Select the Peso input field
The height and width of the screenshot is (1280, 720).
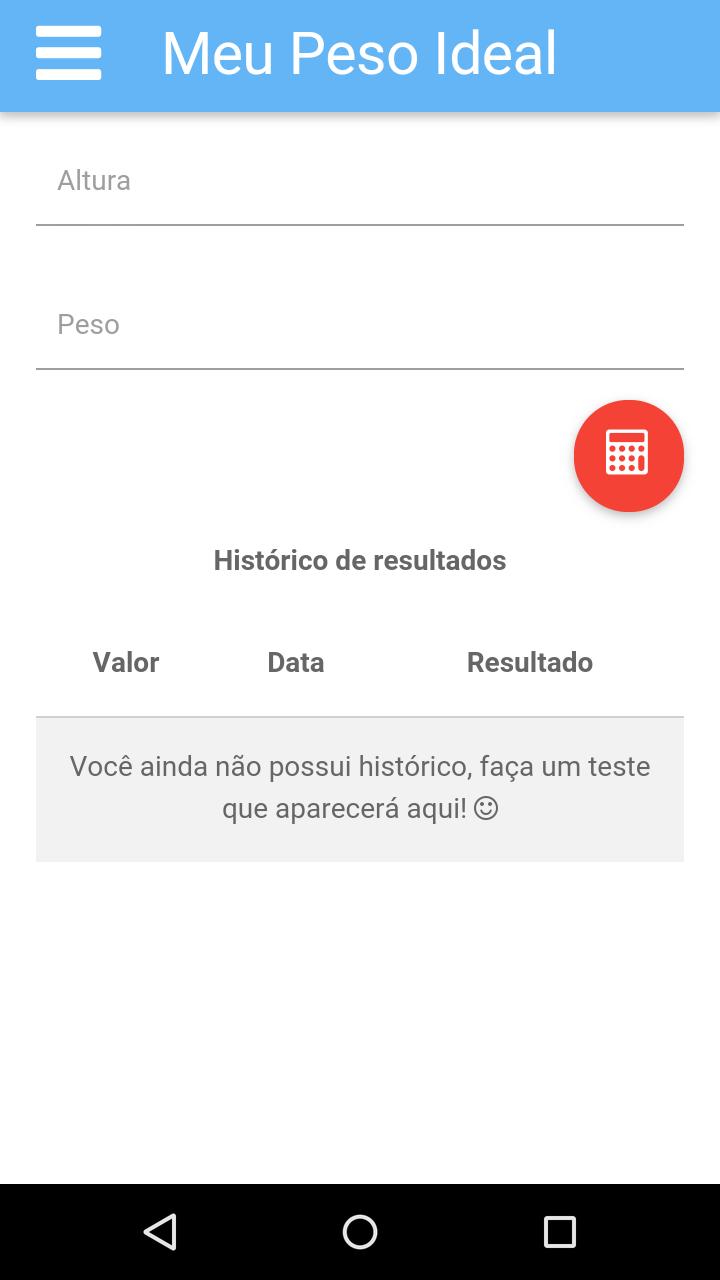(x=360, y=324)
